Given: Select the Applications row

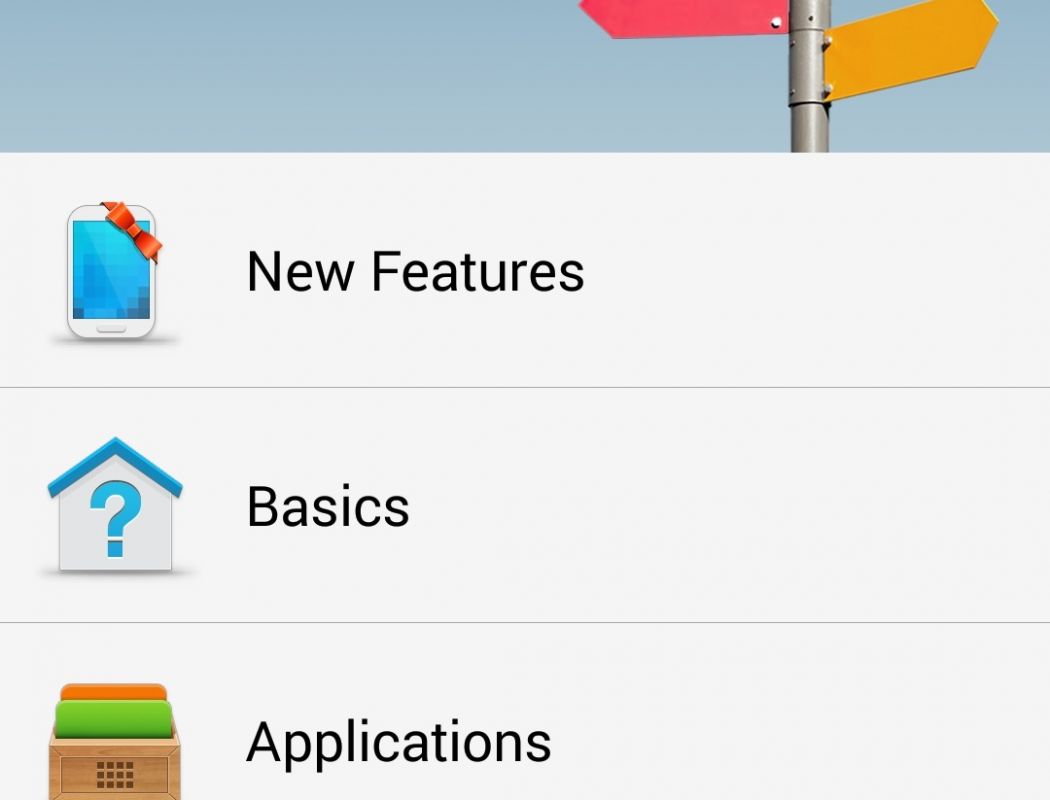Looking at the screenshot, I should 398,742.
